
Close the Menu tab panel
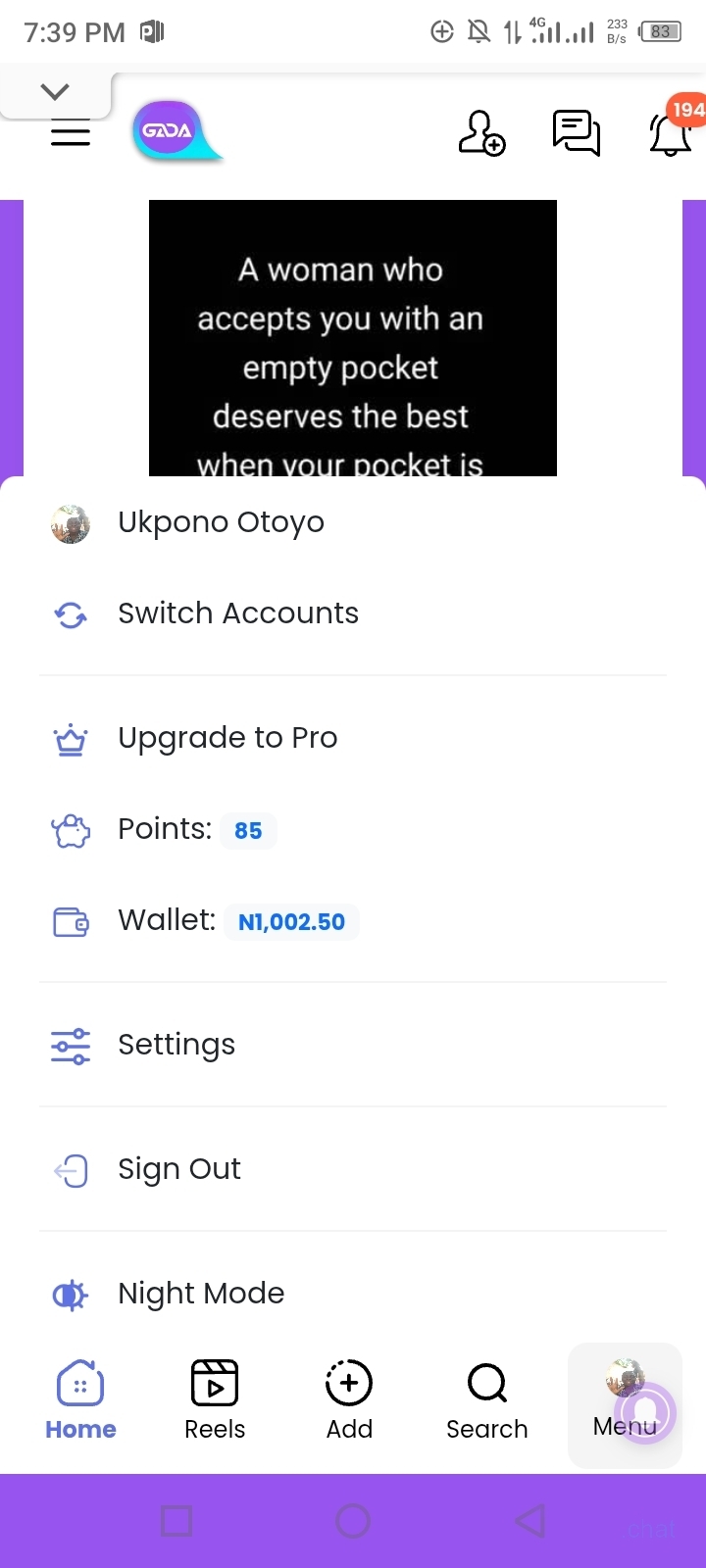(625, 1403)
